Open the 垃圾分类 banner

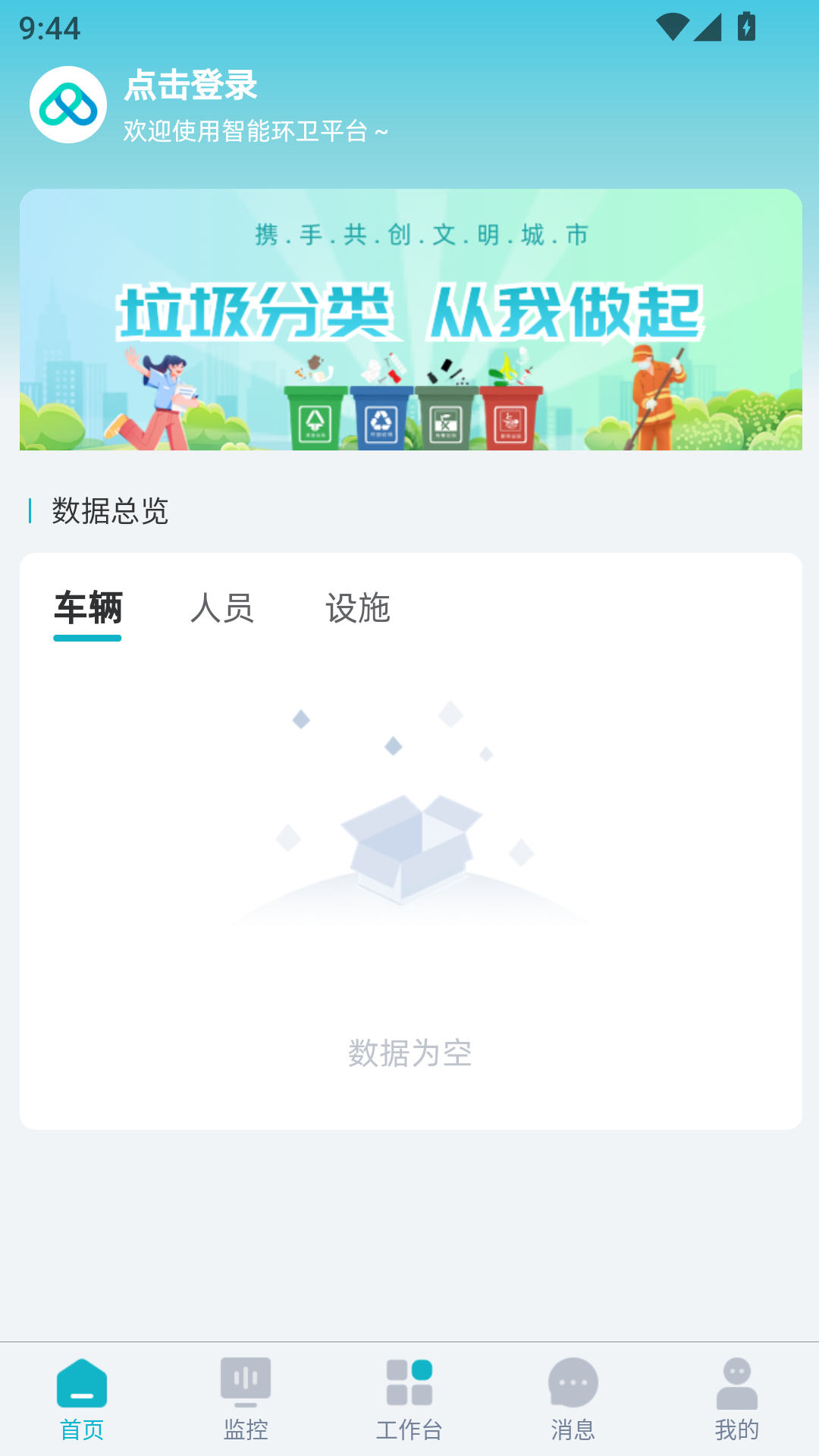coord(410,319)
